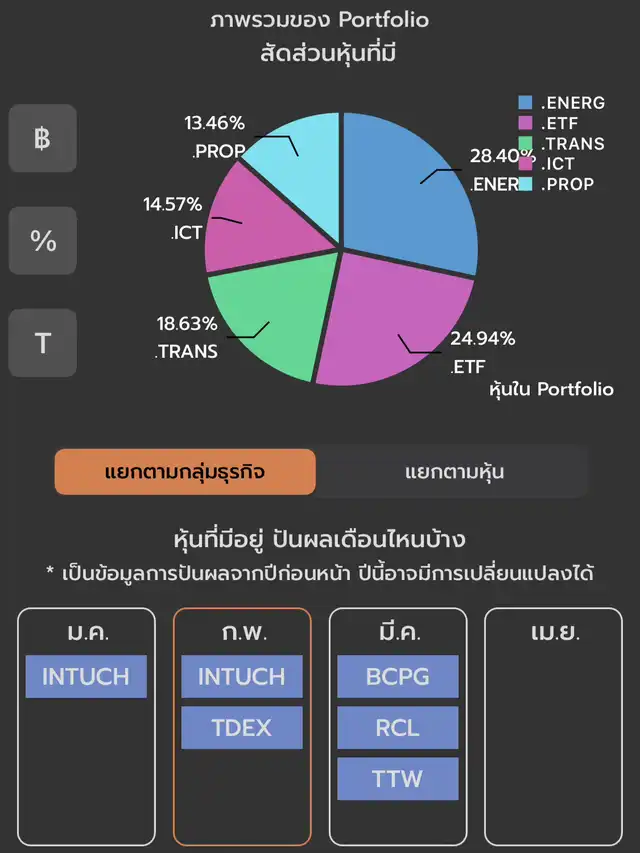Open the BCPG stock chip
Image resolution: width=640 pixels, height=853 pixels.
tap(397, 676)
